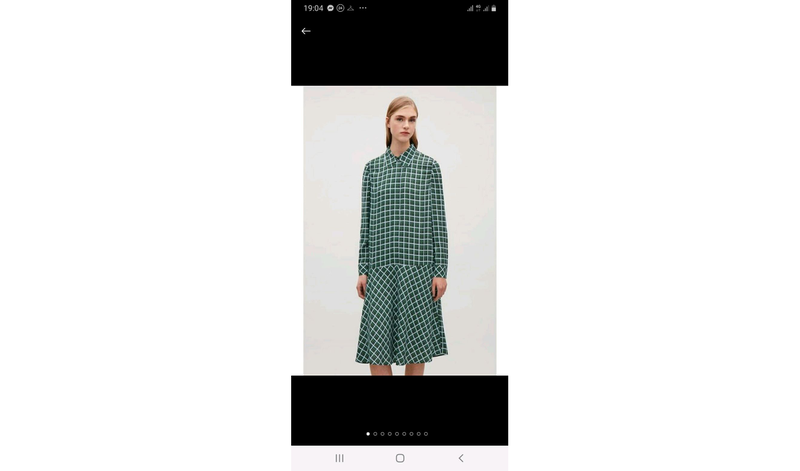Open recent apps from navigation bar

point(339,458)
